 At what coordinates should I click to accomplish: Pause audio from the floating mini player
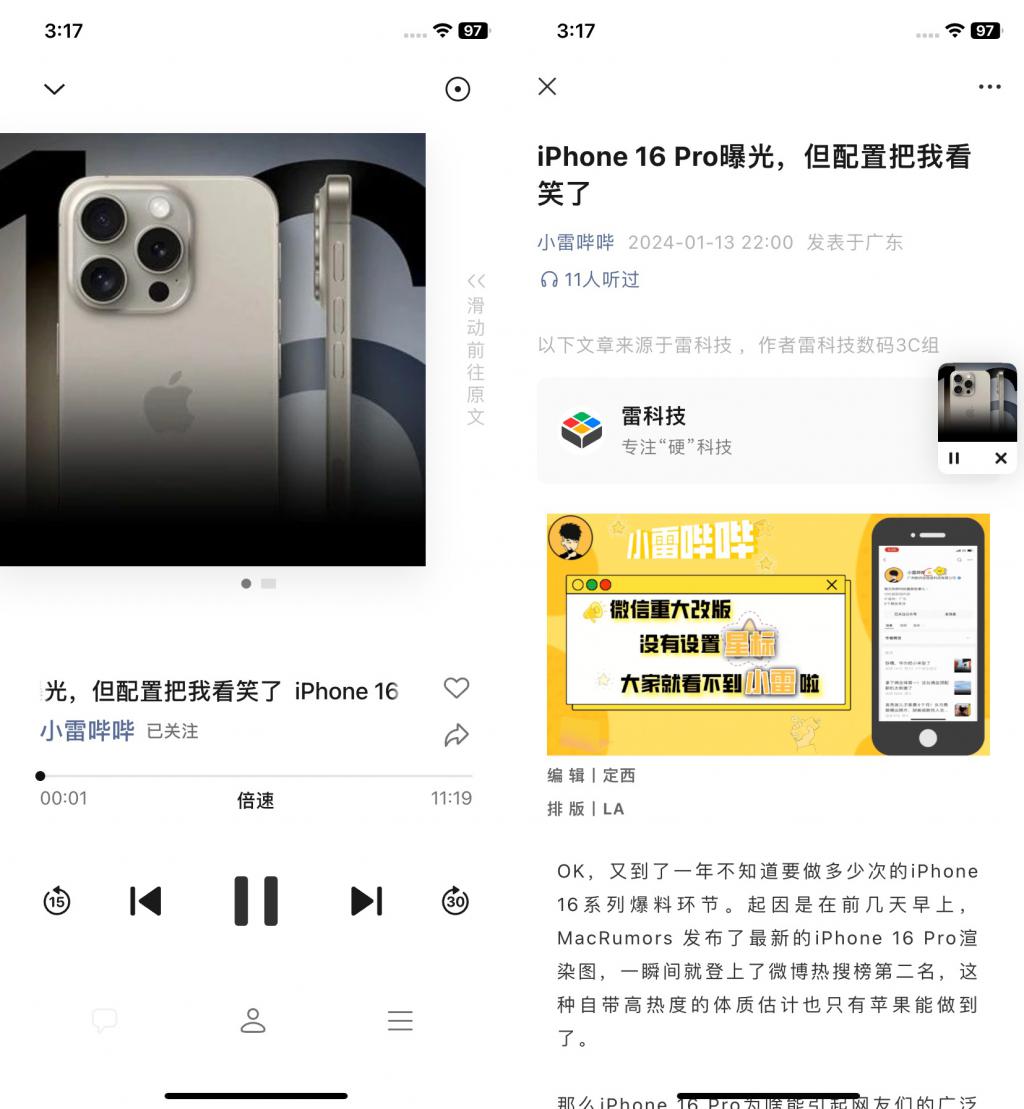coord(954,458)
